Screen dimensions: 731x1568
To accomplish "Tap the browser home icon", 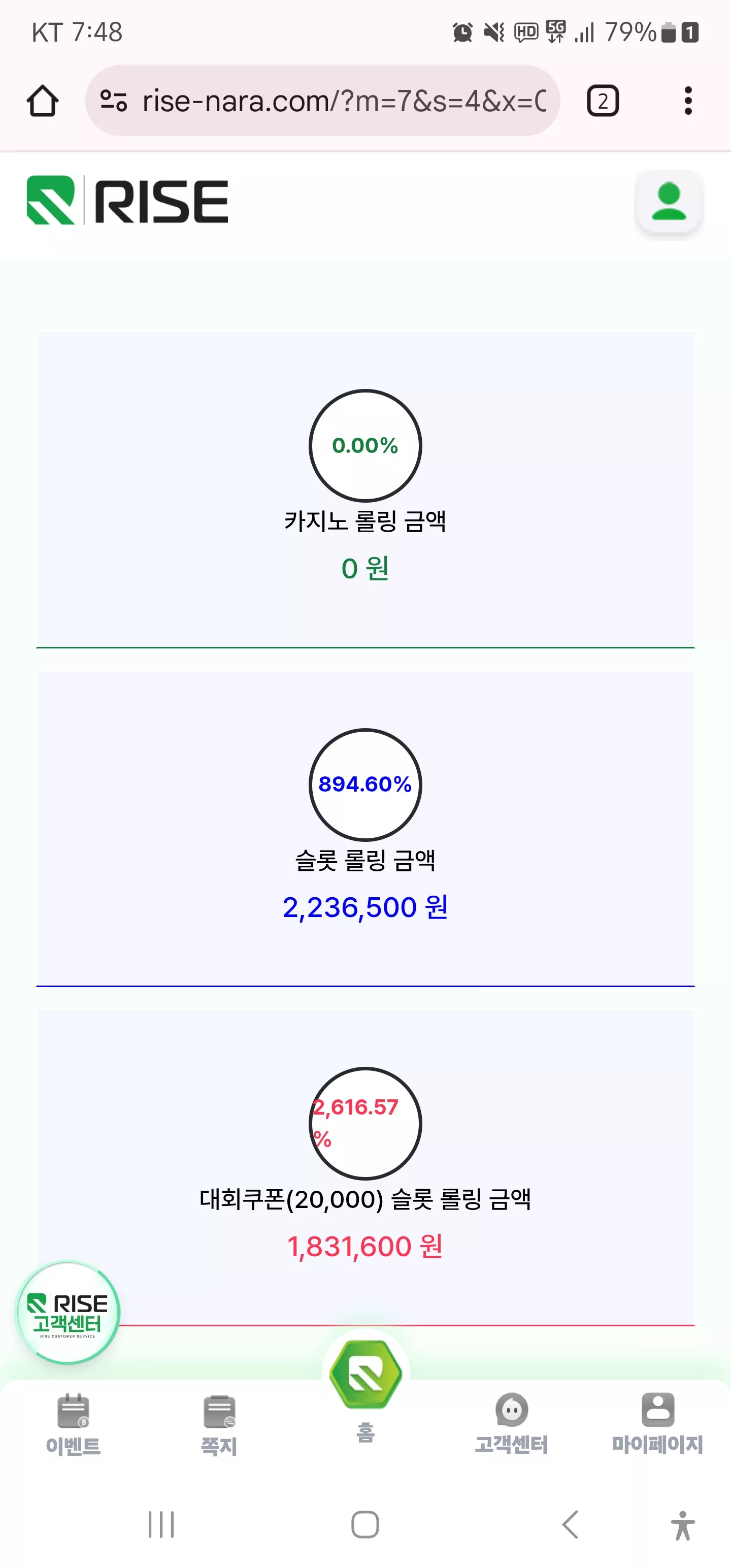I will [43, 101].
